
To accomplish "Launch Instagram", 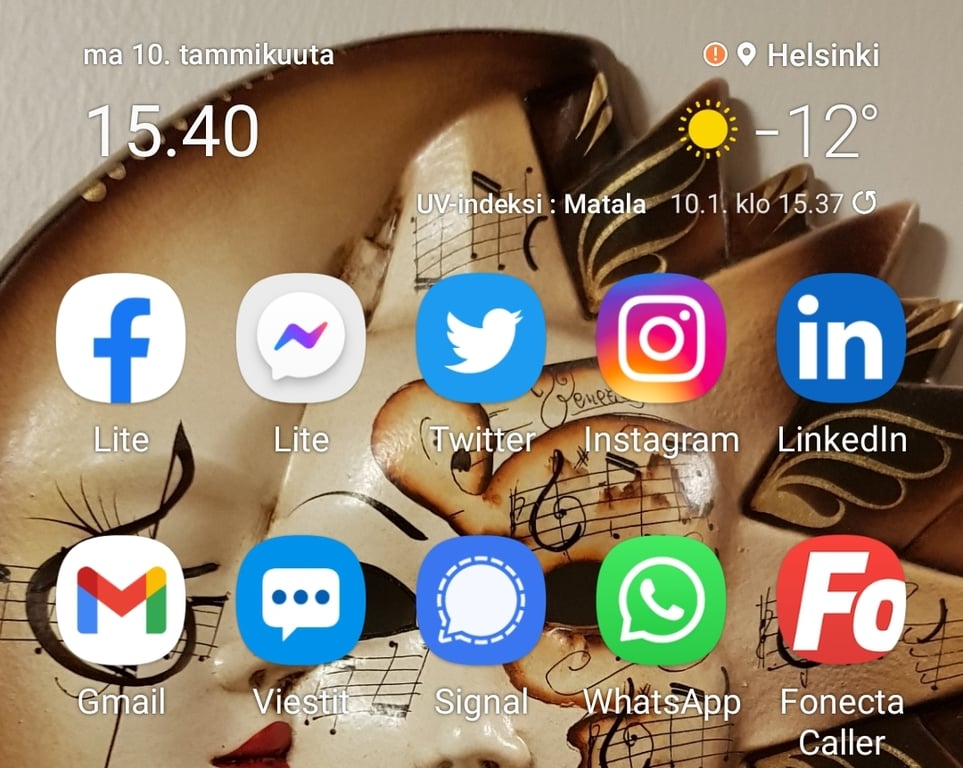I will point(661,339).
